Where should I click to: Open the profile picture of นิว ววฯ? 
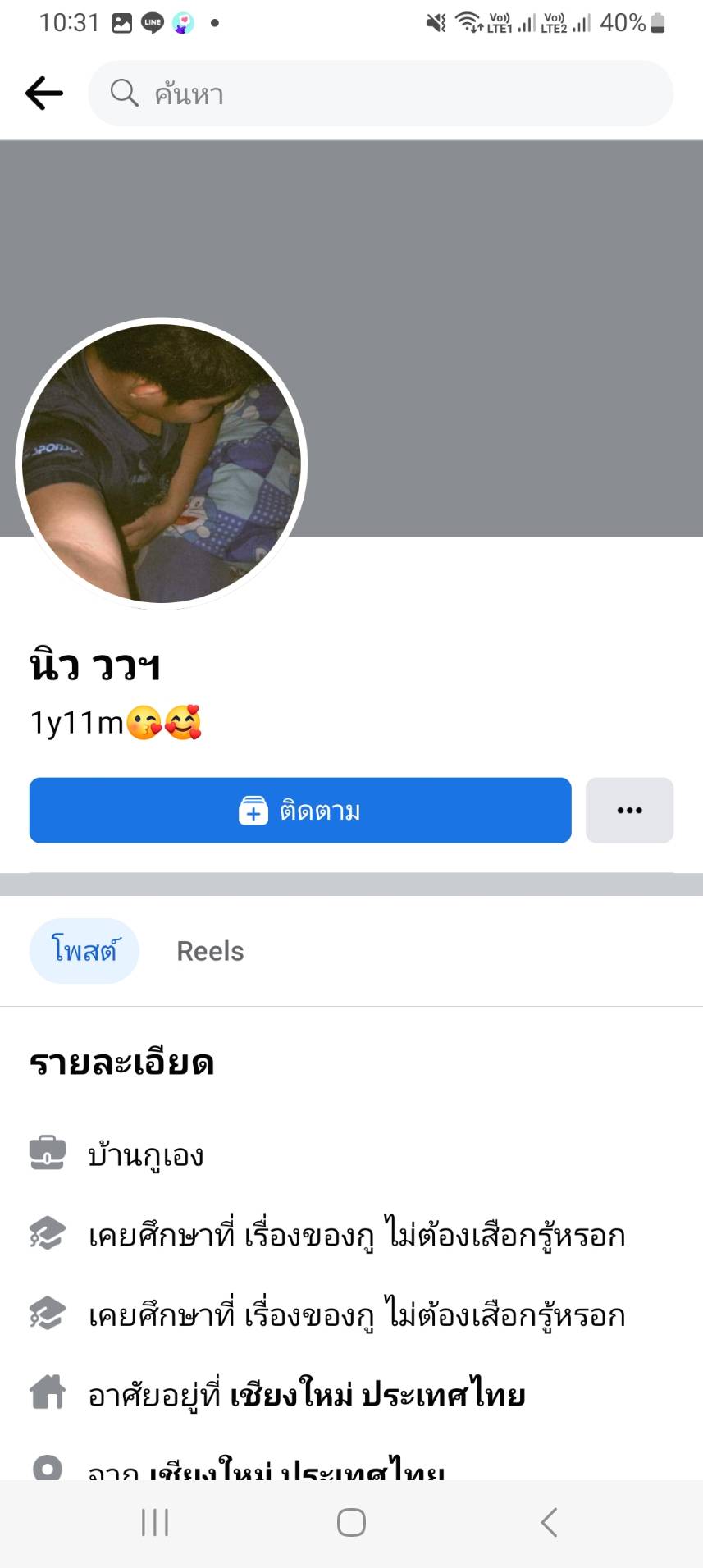point(162,464)
